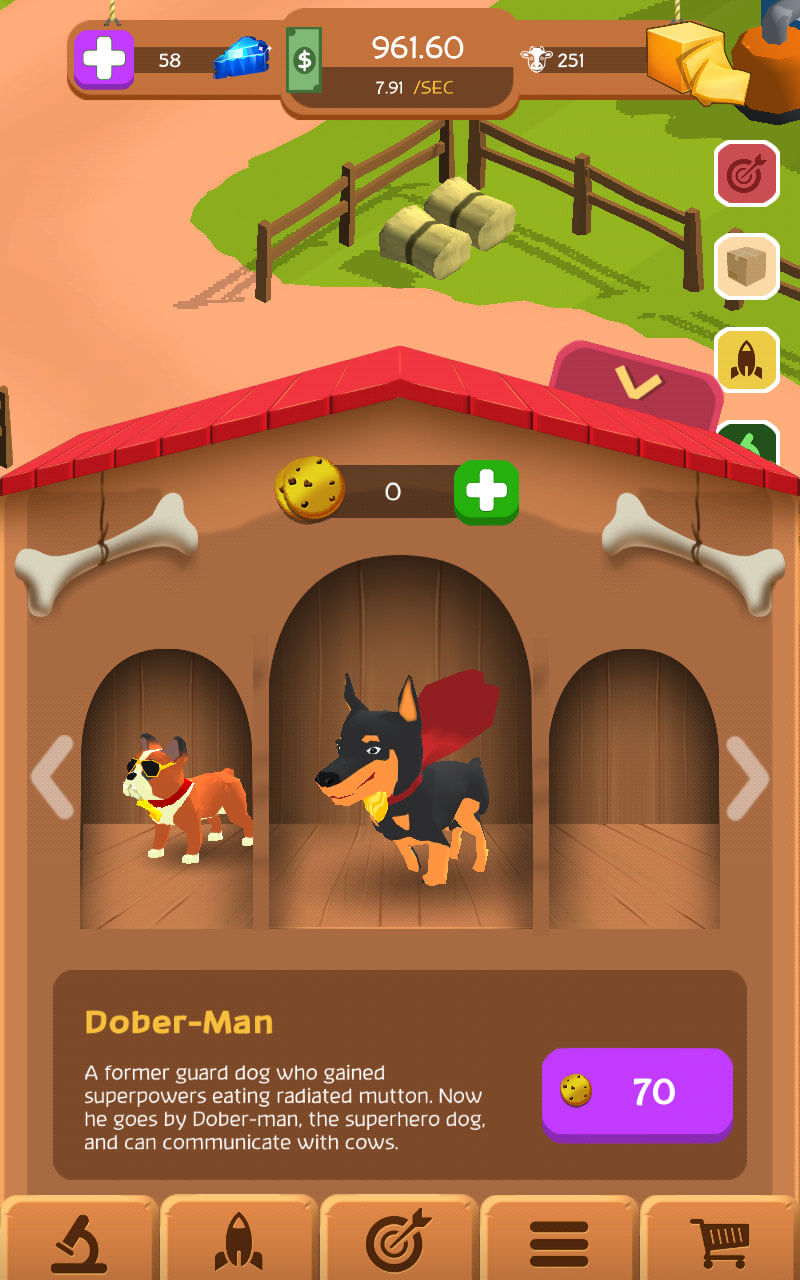The height and width of the screenshot is (1280, 800).
Task: Open the hamburger menu tab
Action: click(x=559, y=1241)
